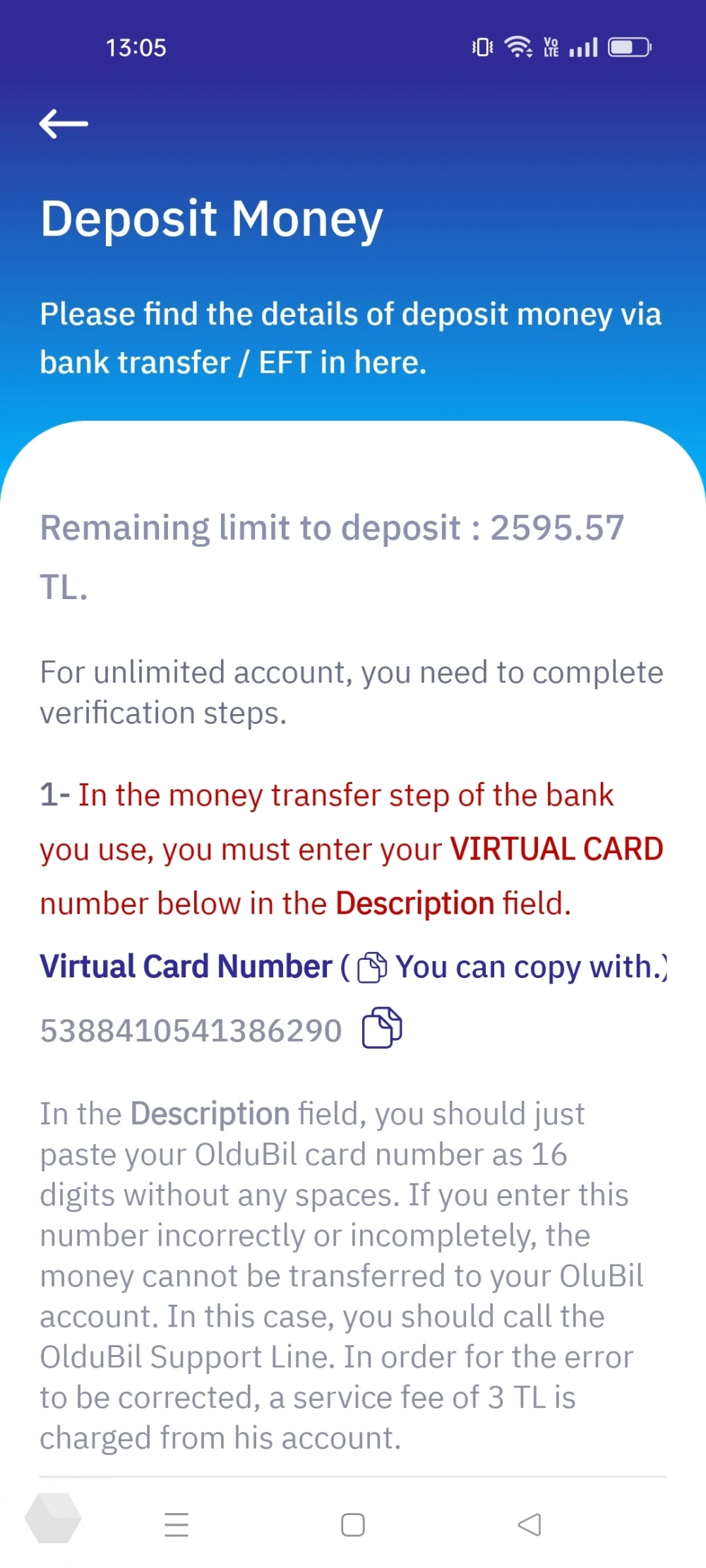
Task: Copy the virtual card number 538841054138290
Action: 381,1028
